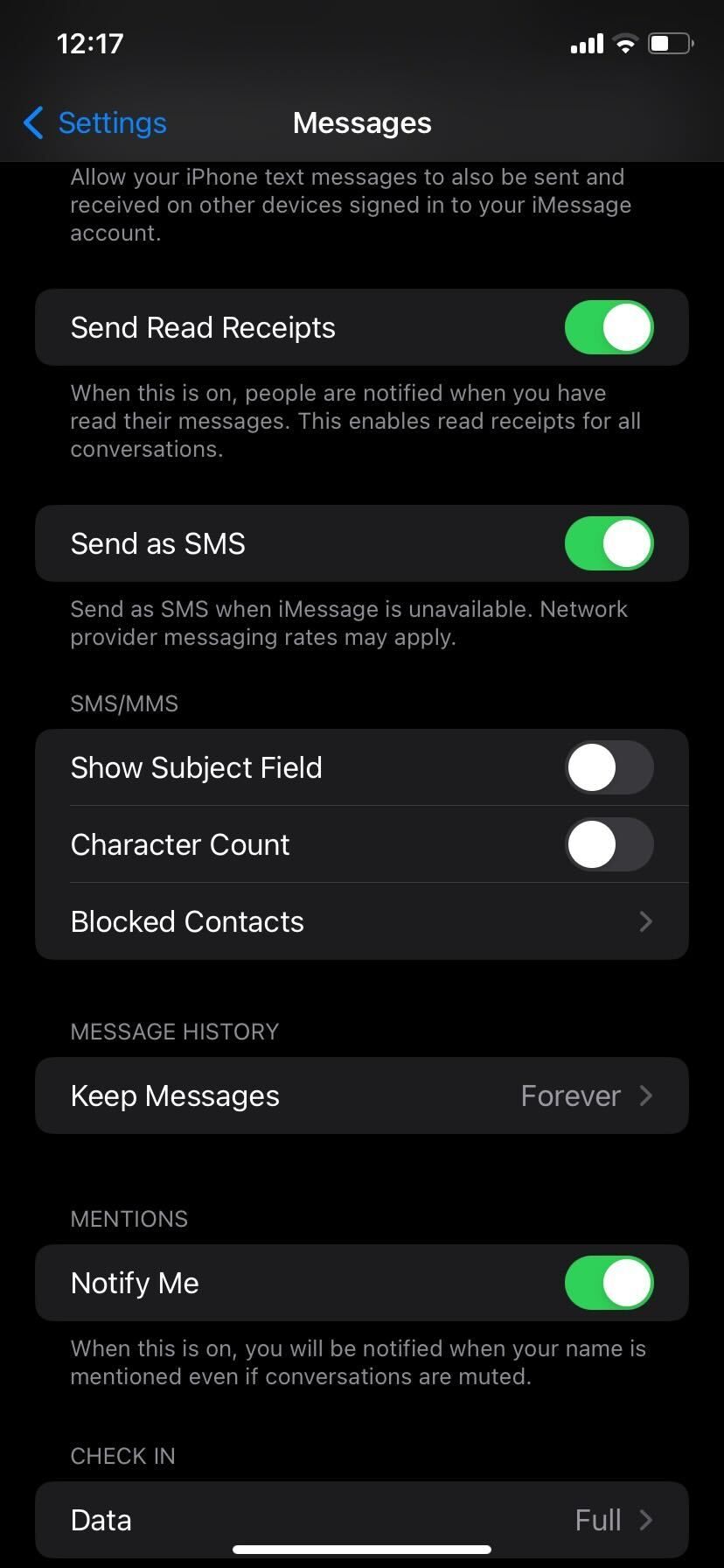Disable Notify Me under Mentions

pos(609,1282)
